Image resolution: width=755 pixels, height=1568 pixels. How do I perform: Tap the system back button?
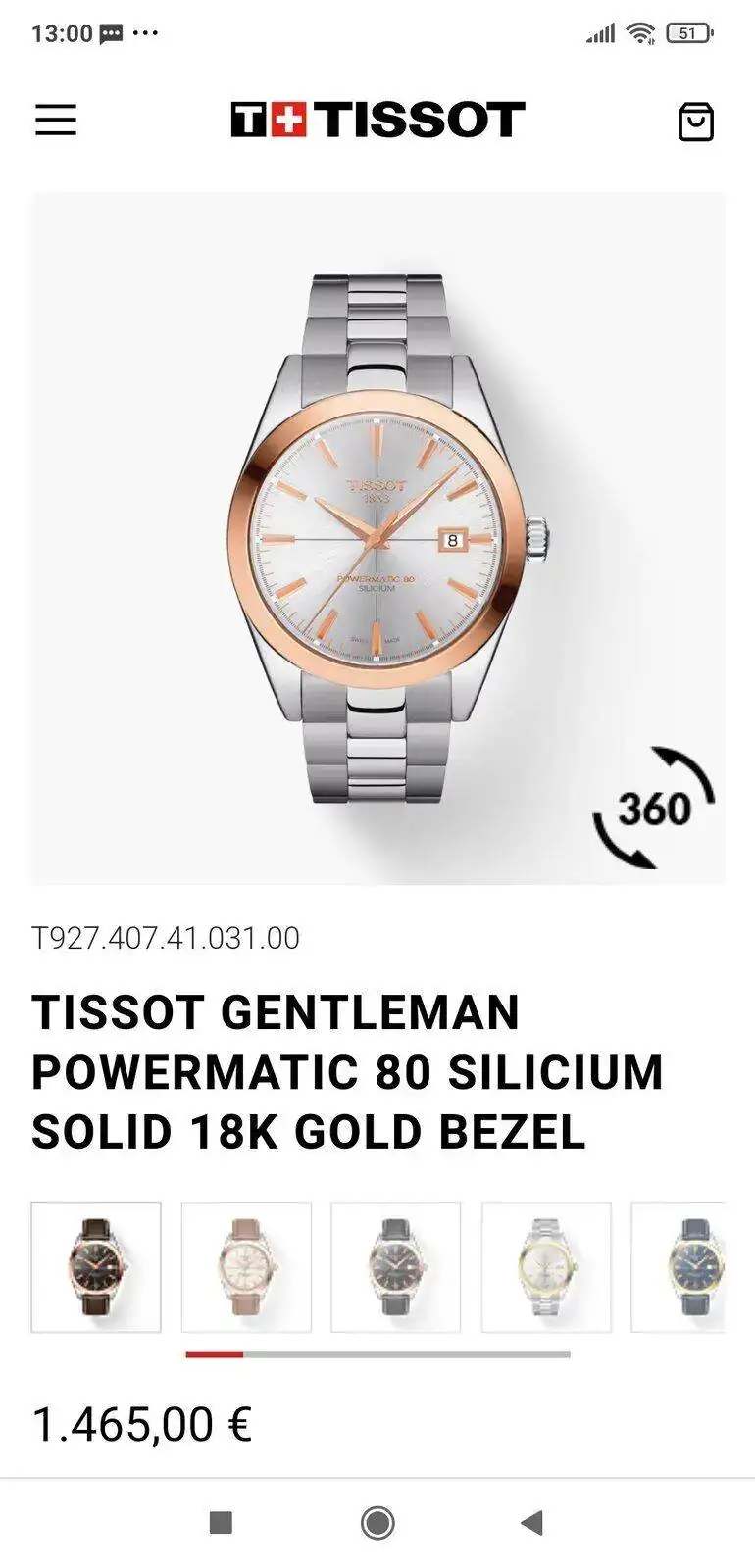(531, 1522)
